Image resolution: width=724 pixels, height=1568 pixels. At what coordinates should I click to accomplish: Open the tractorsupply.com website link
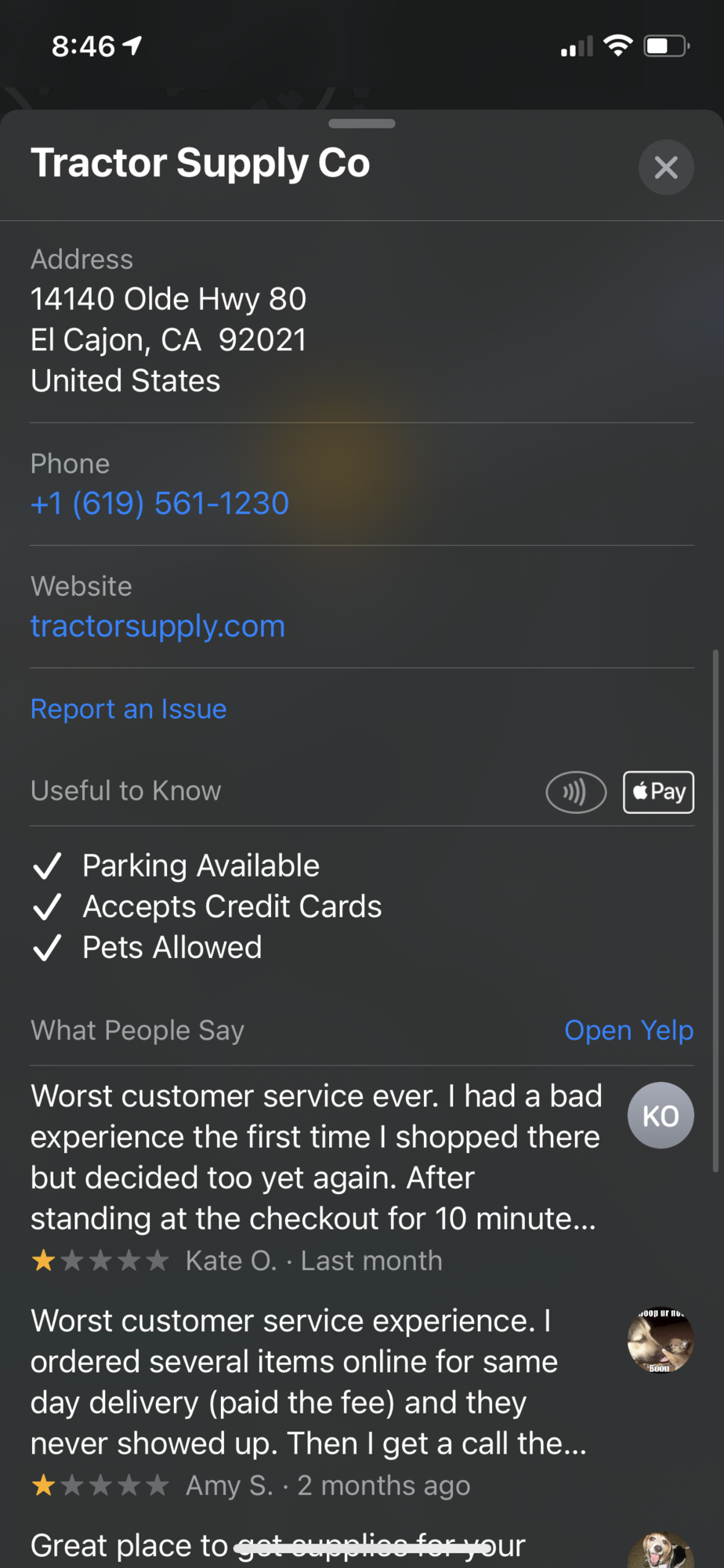(157, 626)
